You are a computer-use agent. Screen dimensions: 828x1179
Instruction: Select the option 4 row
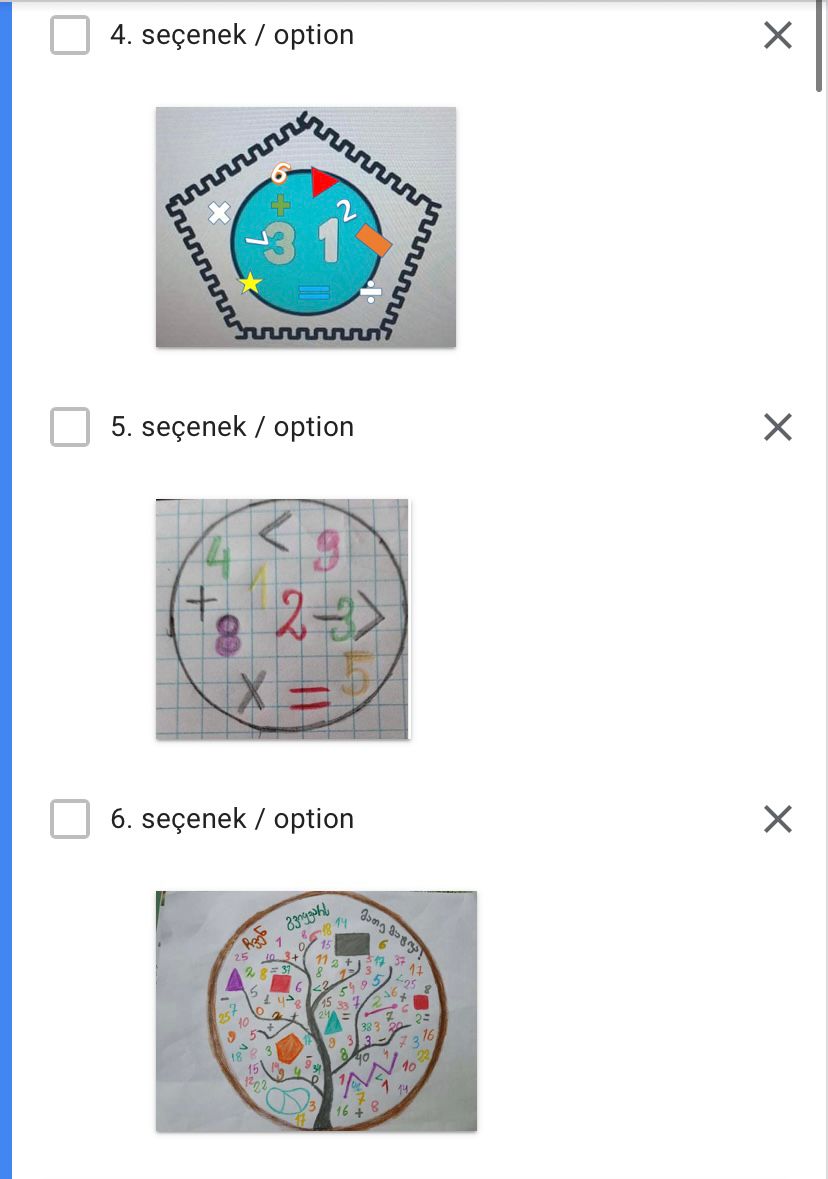pos(550,34)
